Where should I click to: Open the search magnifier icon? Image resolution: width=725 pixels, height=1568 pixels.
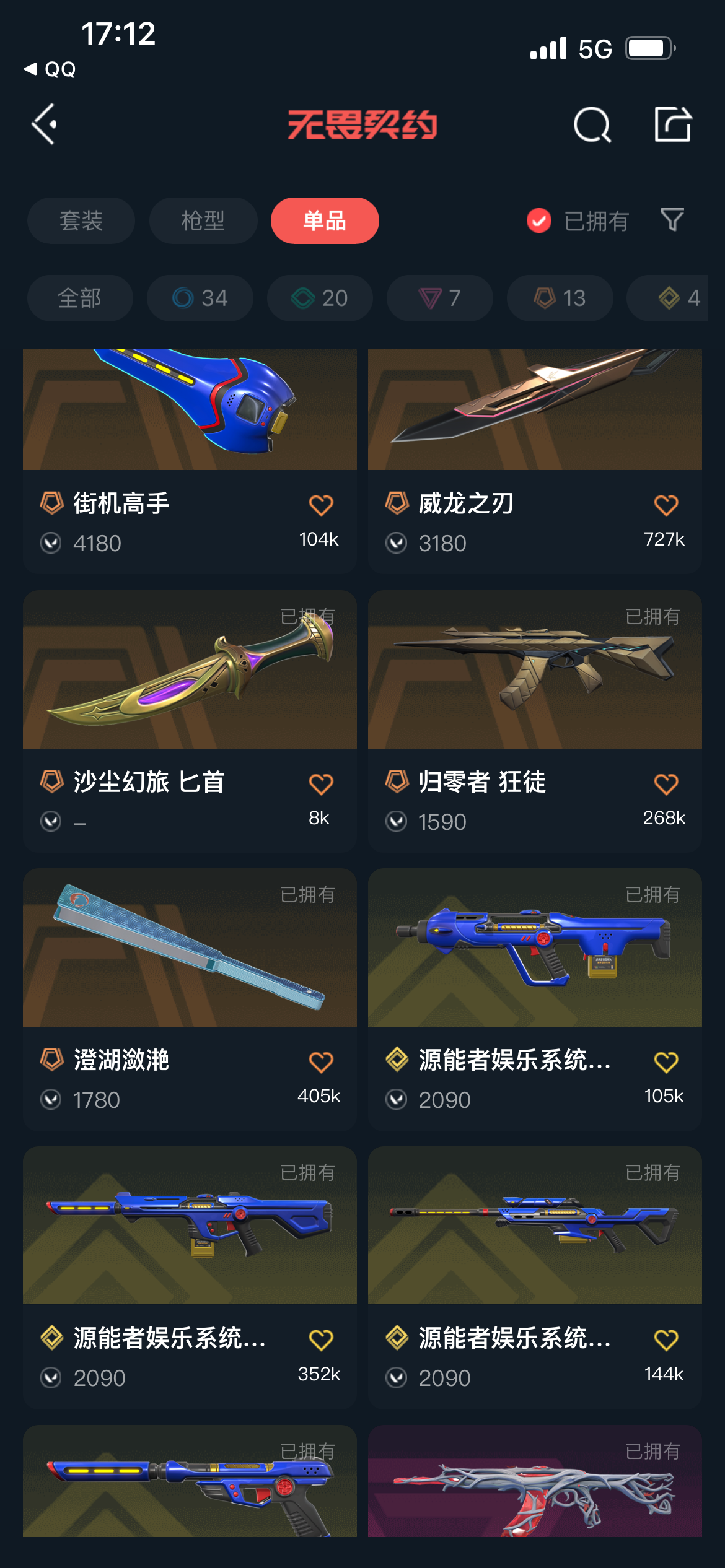[592, 124]
